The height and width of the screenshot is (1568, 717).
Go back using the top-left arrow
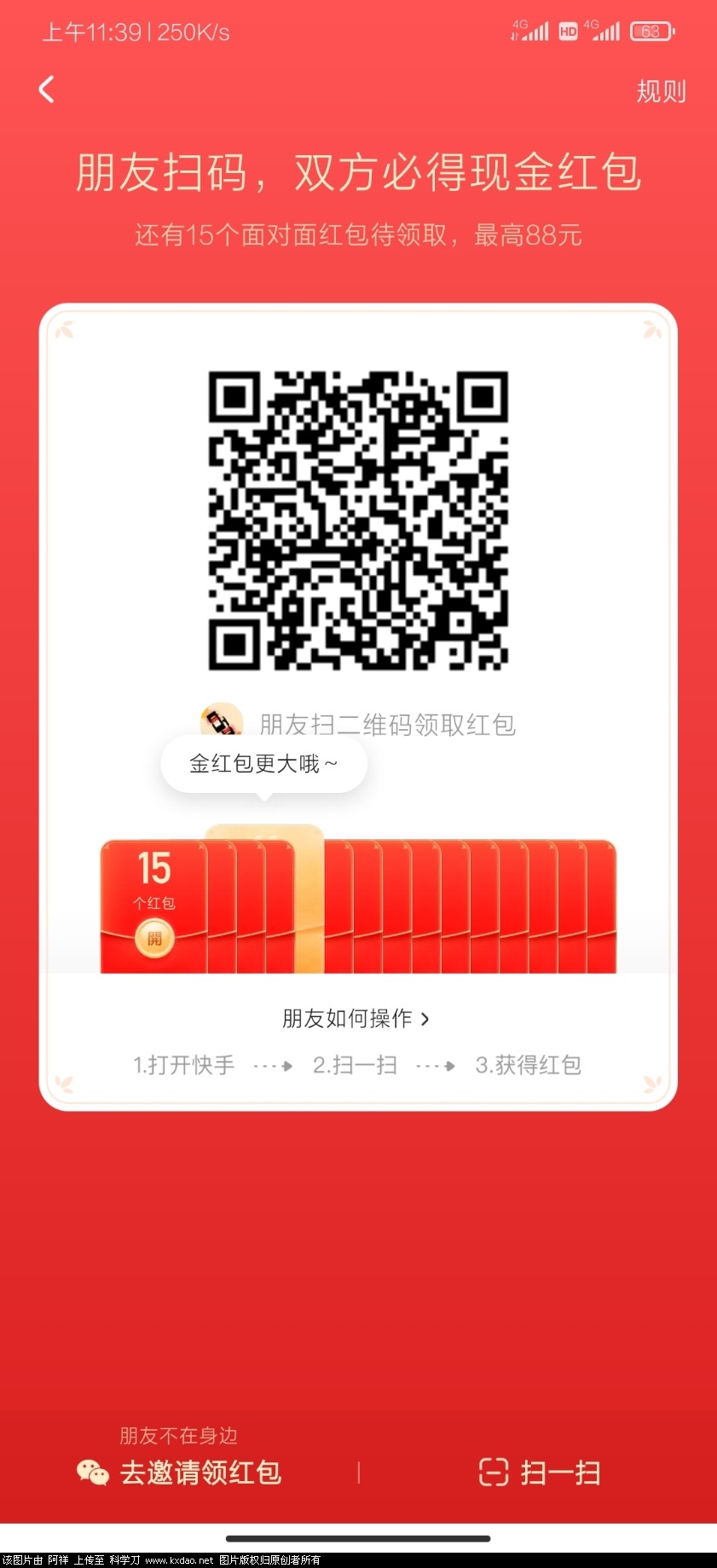coord(47,89)
